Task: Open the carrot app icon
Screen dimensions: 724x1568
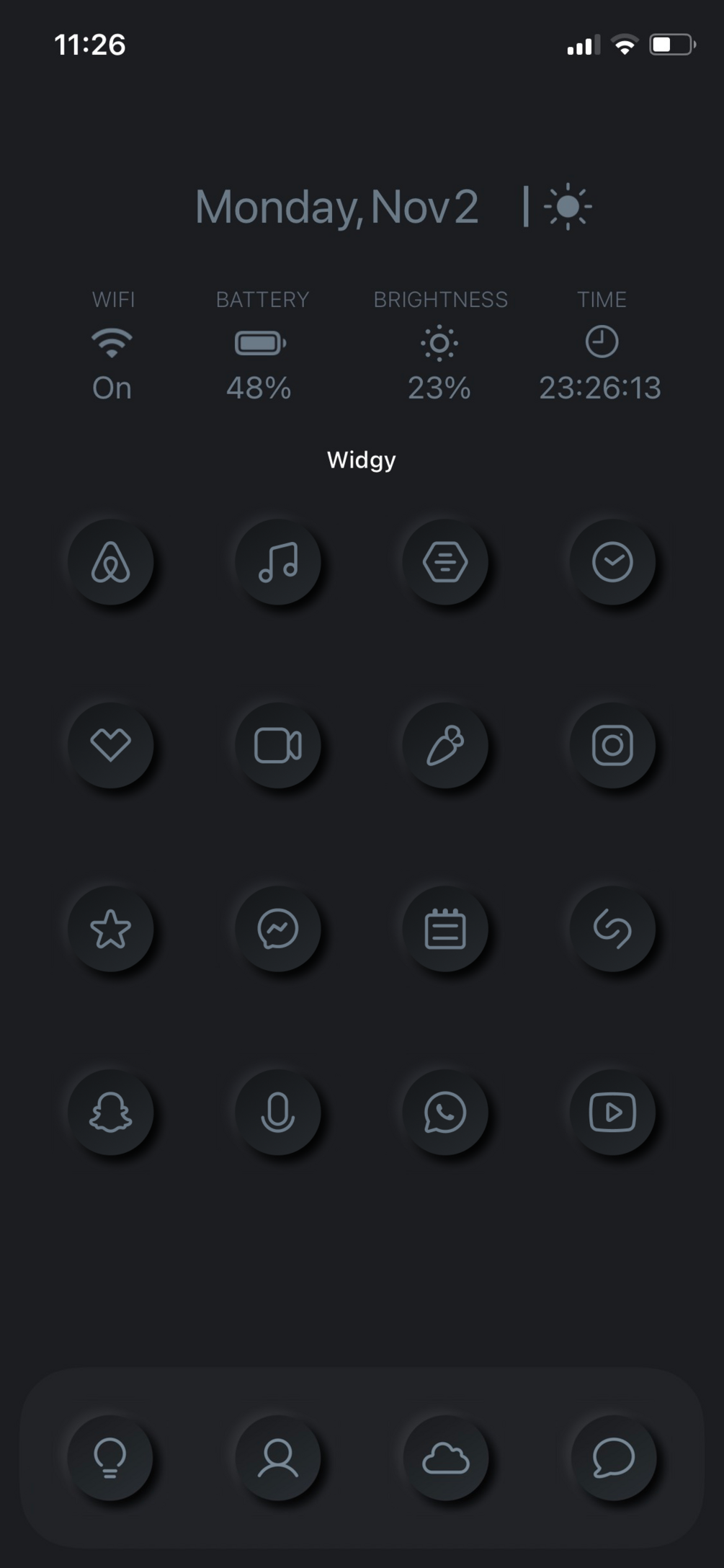Action: 445,744
